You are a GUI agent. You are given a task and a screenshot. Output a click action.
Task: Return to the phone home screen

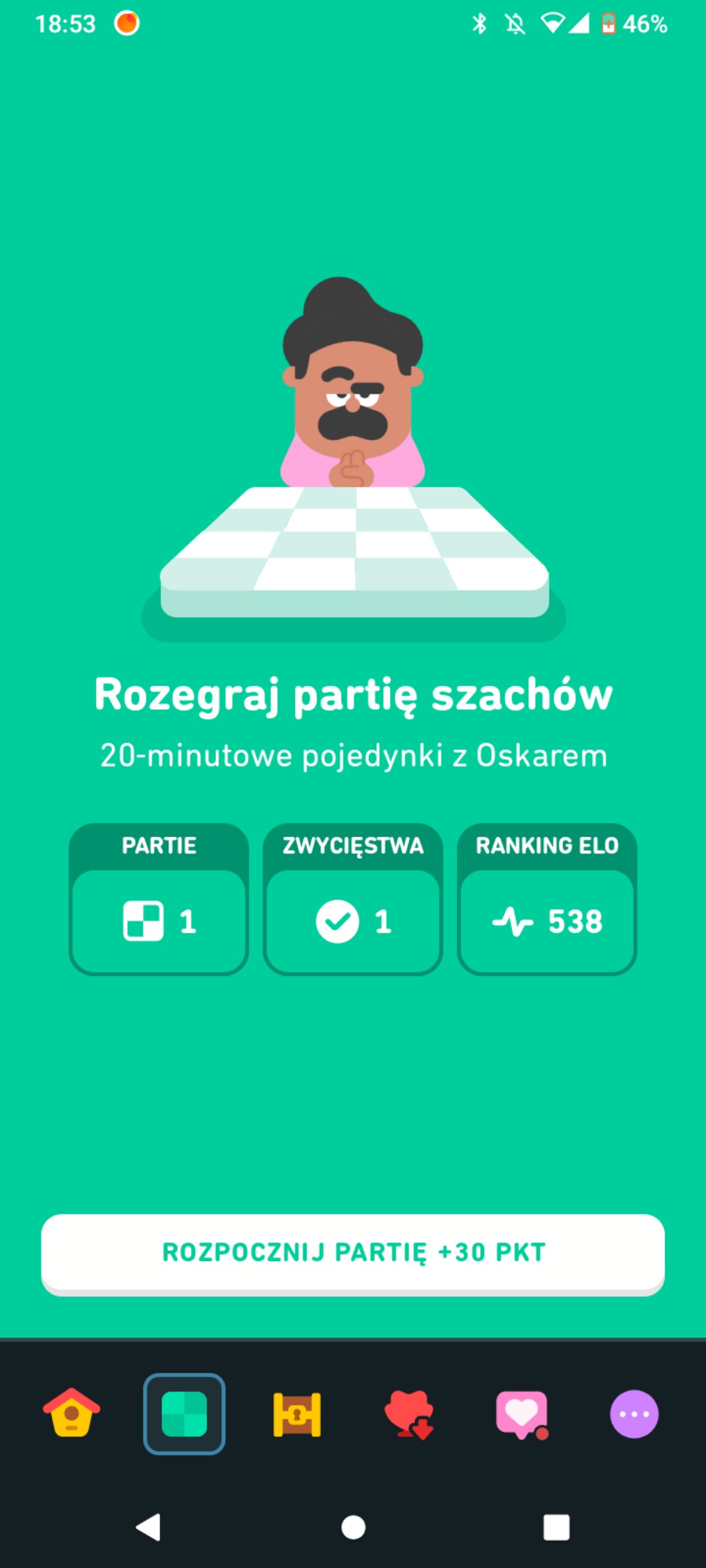click(353, 1527)
